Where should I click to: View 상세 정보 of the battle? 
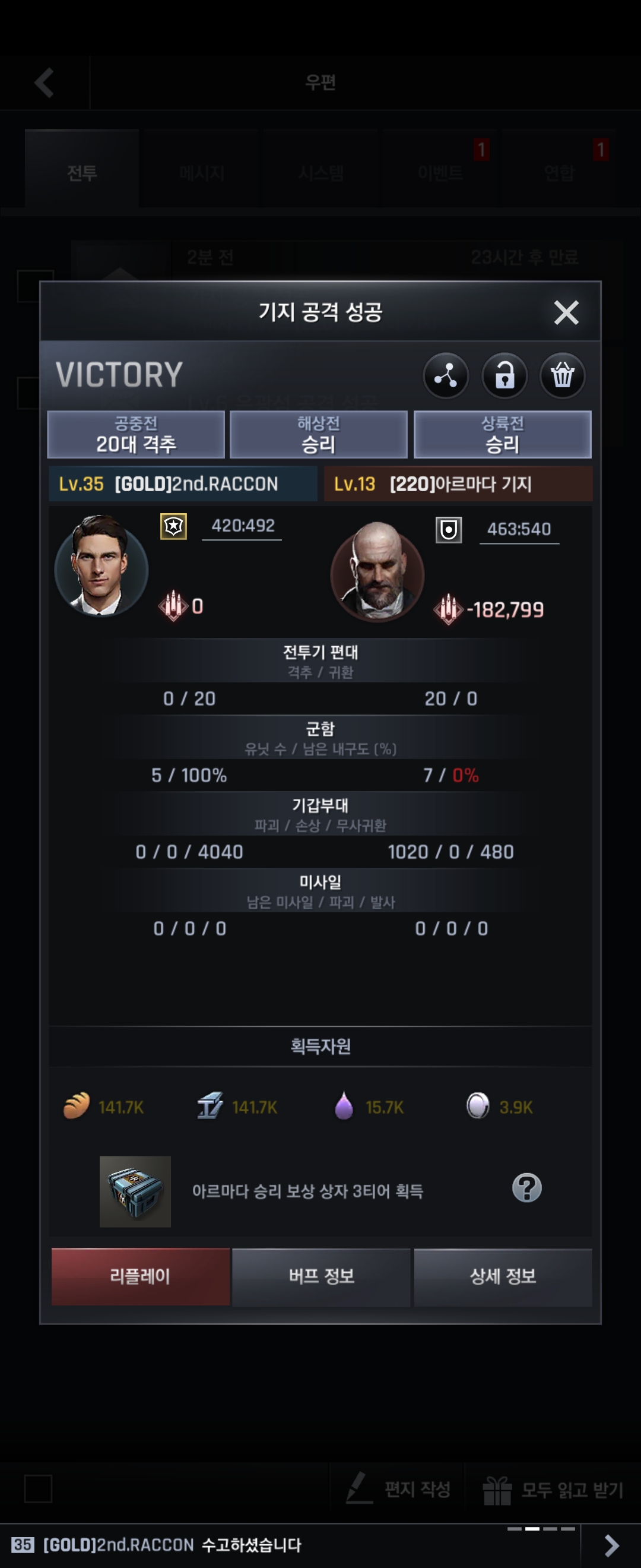(502, 1276)
